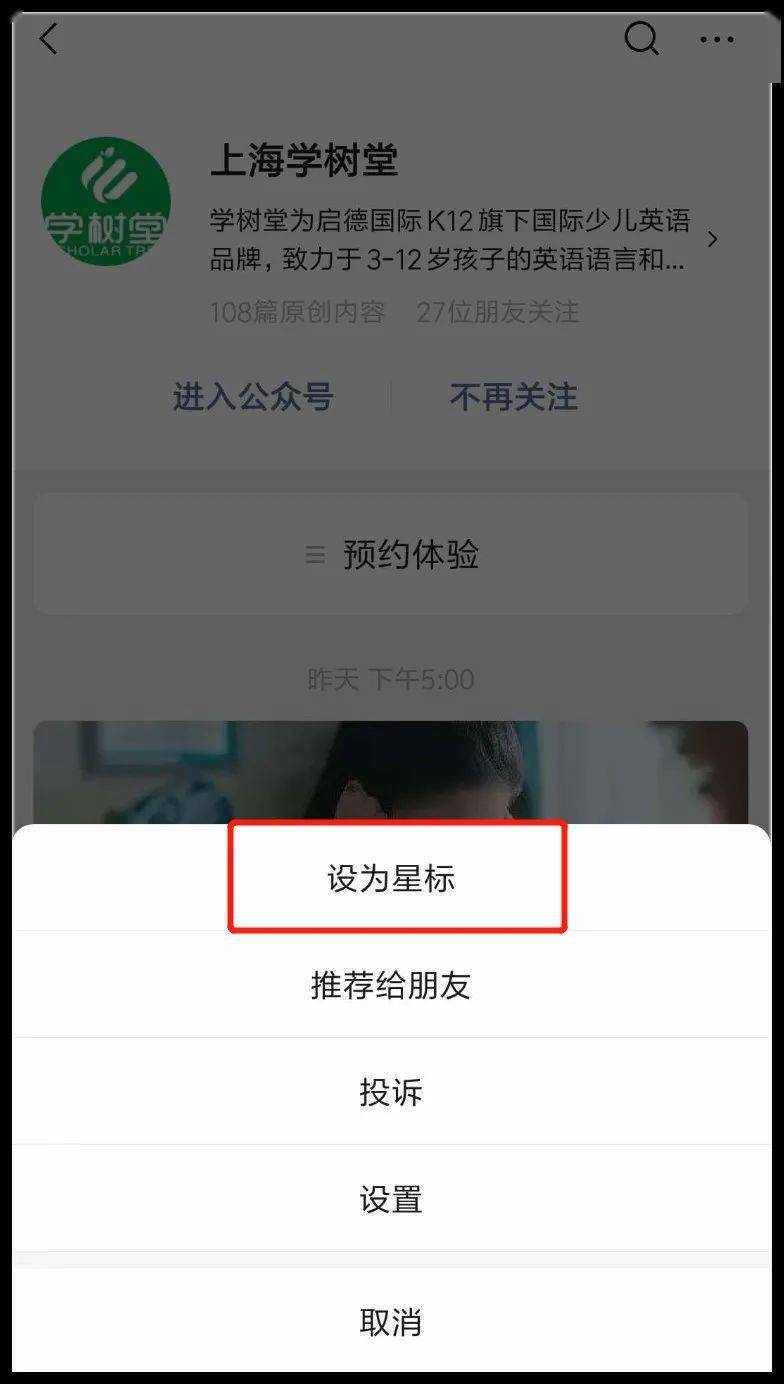784x1384 pixels.
Task: Open the three-dot overflow menu
Action: pyautogui.click(x=717, y=40)
